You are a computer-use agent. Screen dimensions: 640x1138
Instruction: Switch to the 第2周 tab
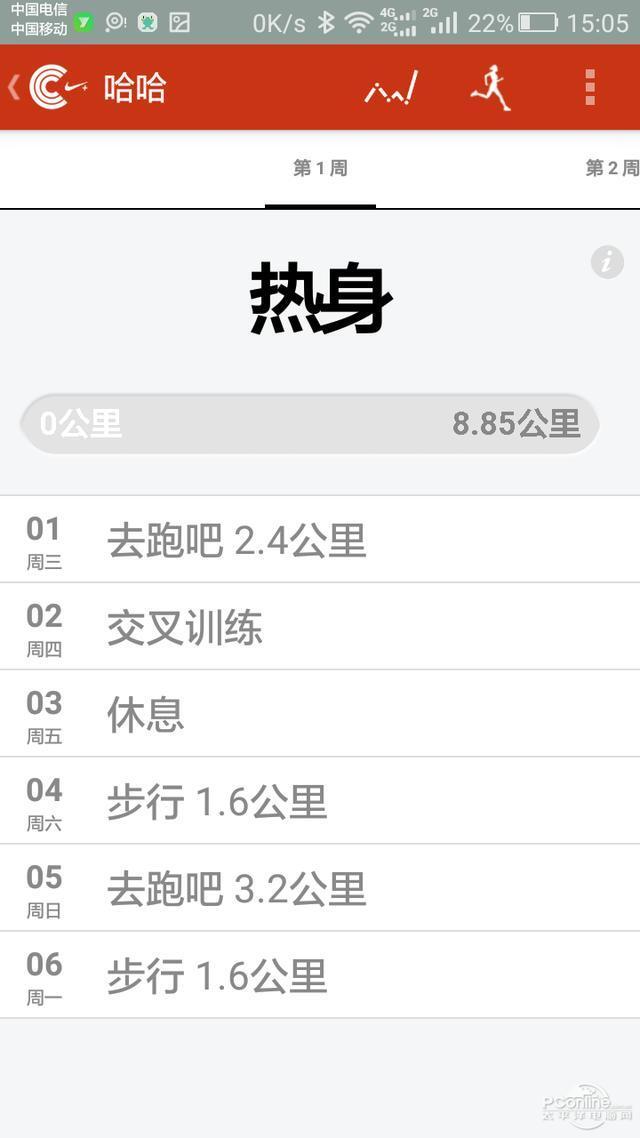[x=611, y=168]
